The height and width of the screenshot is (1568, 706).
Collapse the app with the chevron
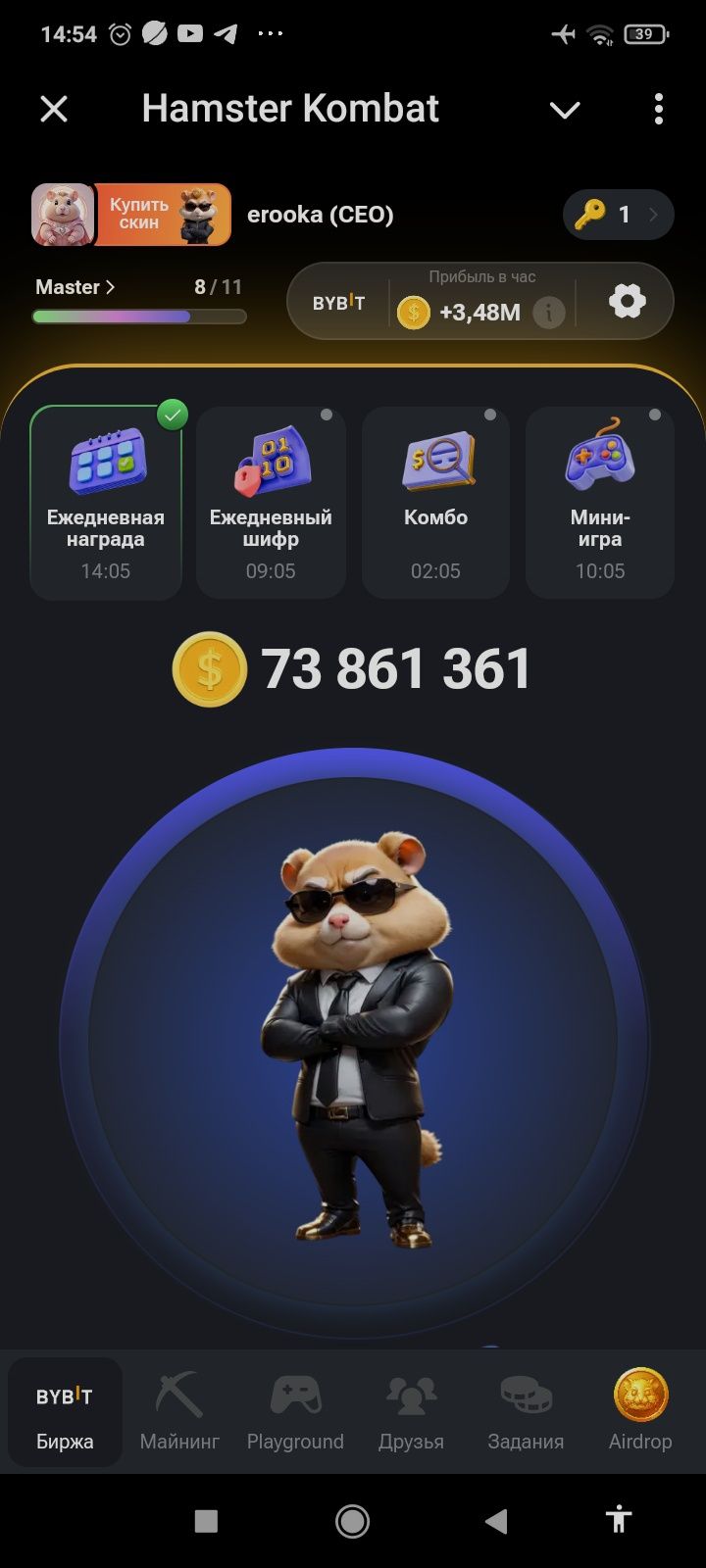click(x=565, y=110)
